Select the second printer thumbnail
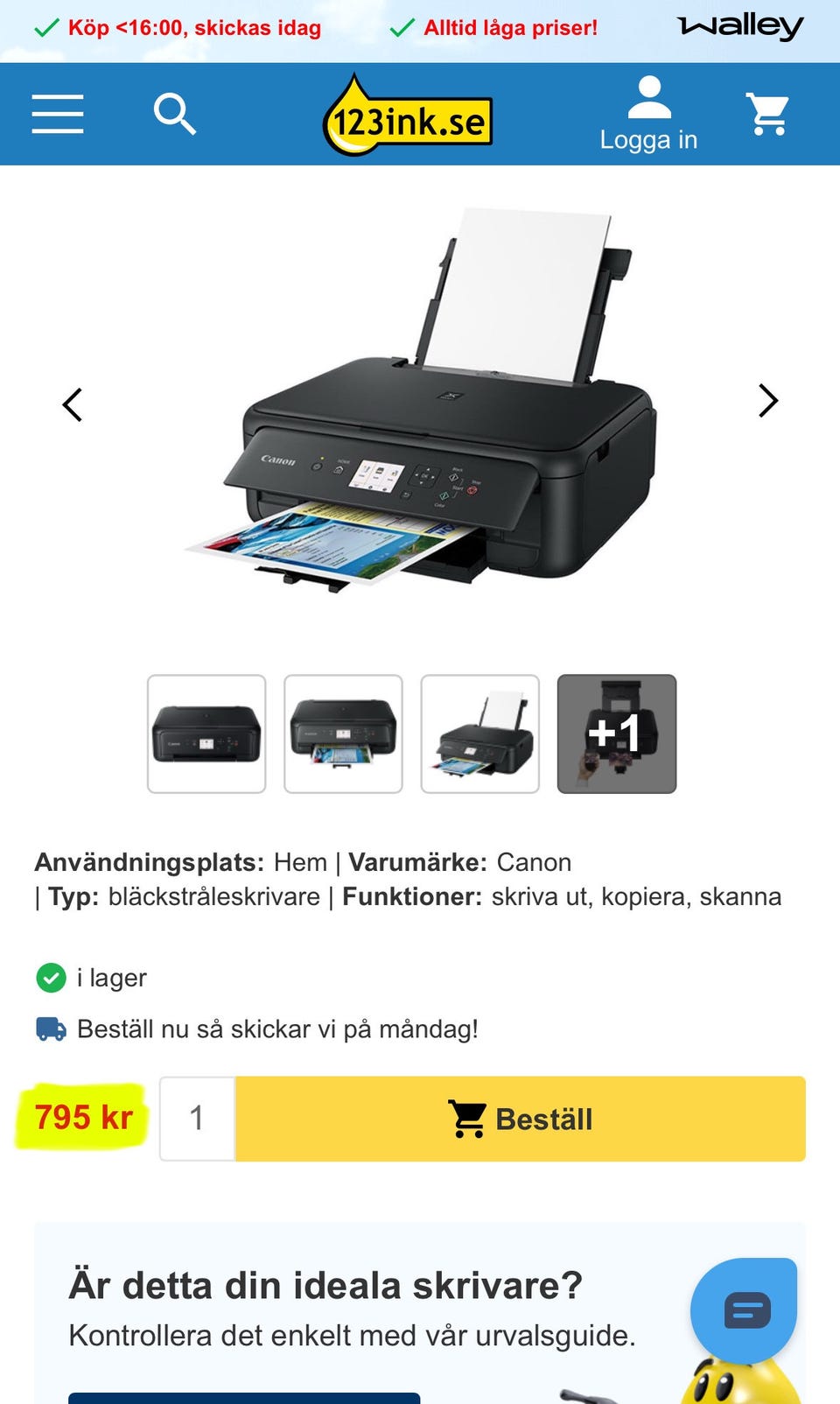This screenshot has width=840, height=1404. tap(343, 734)
